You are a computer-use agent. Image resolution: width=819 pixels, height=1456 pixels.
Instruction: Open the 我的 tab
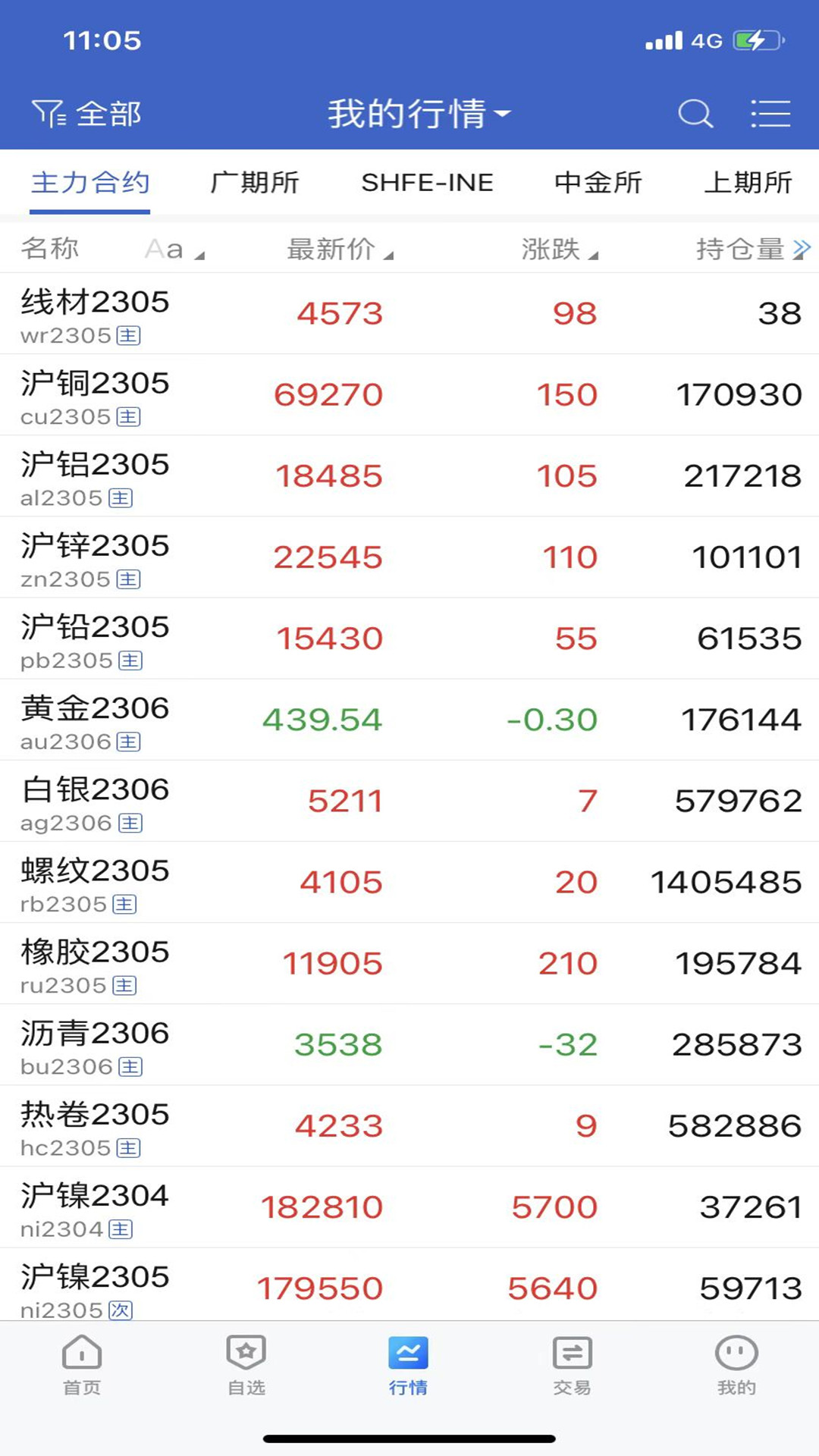tap(736, 1366)
